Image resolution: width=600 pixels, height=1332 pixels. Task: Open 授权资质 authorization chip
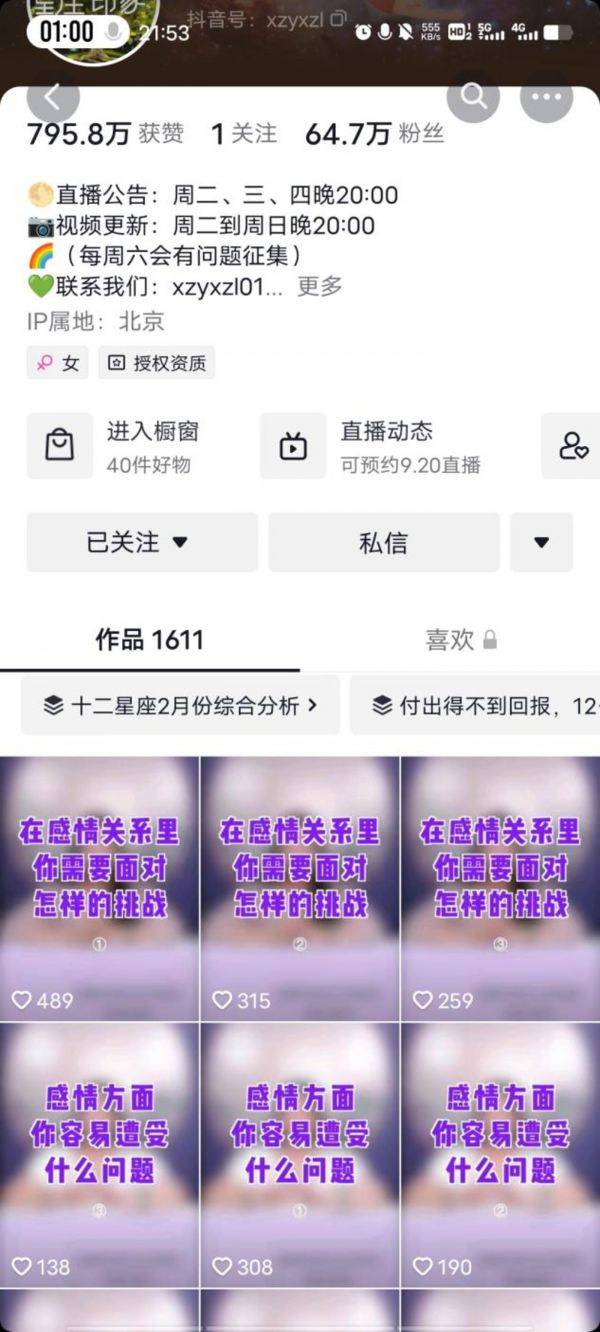157,363
